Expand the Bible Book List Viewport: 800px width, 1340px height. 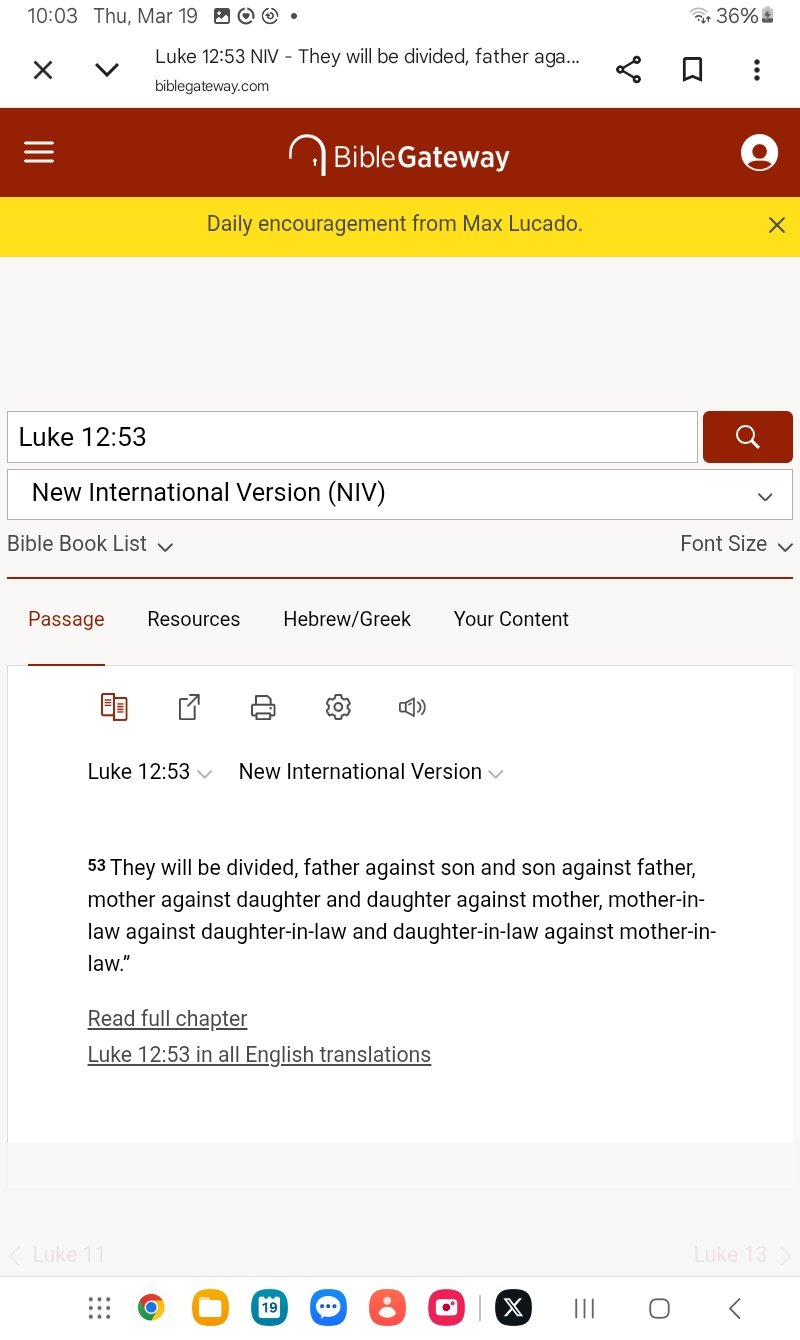pyautogui.click(x=90, y=544)
